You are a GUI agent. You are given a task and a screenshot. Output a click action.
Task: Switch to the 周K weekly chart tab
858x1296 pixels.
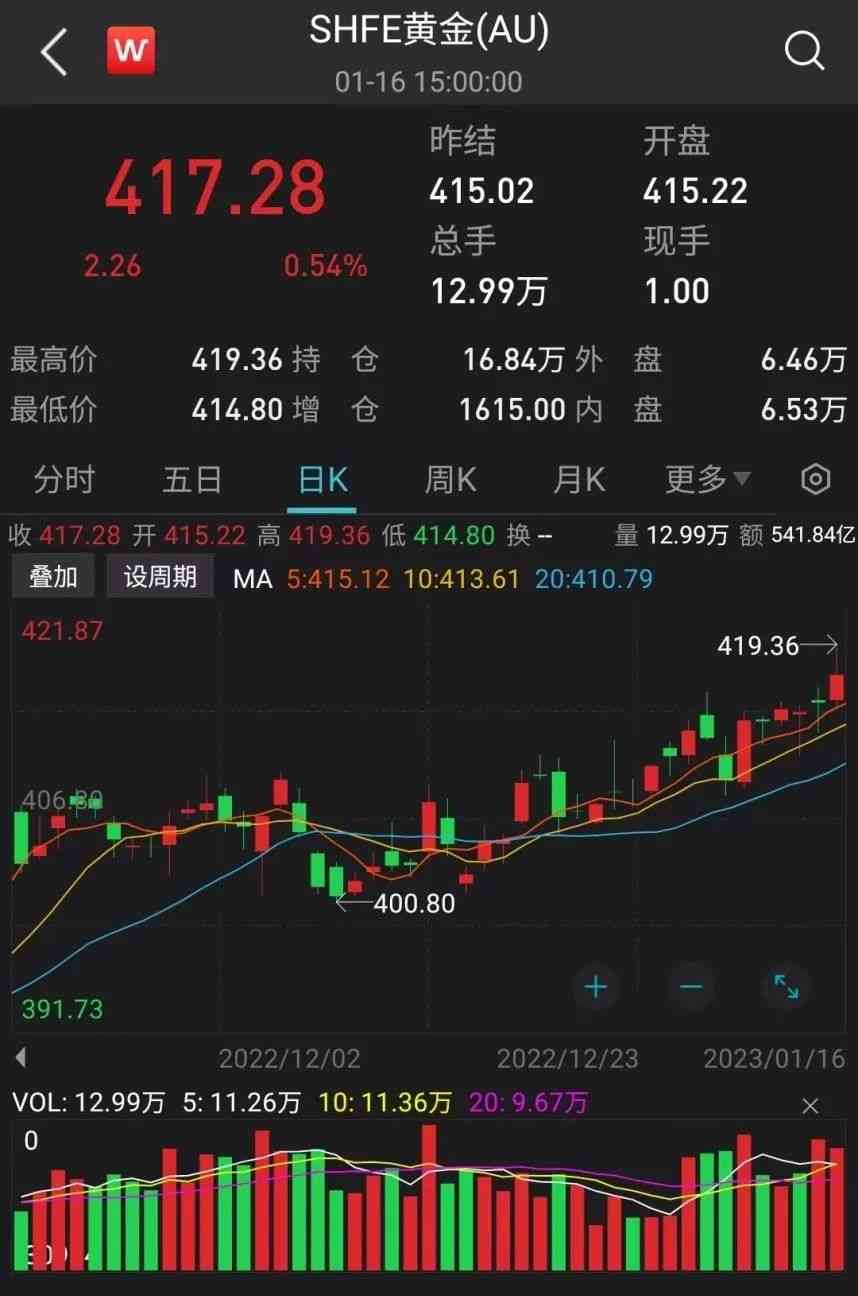tap(450, 480)
